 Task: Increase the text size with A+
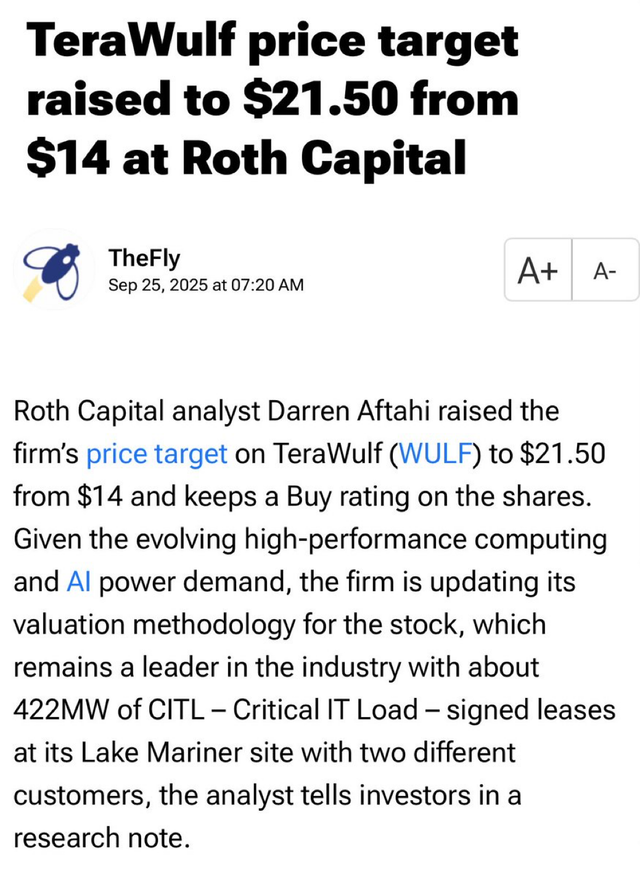point(537,270)
